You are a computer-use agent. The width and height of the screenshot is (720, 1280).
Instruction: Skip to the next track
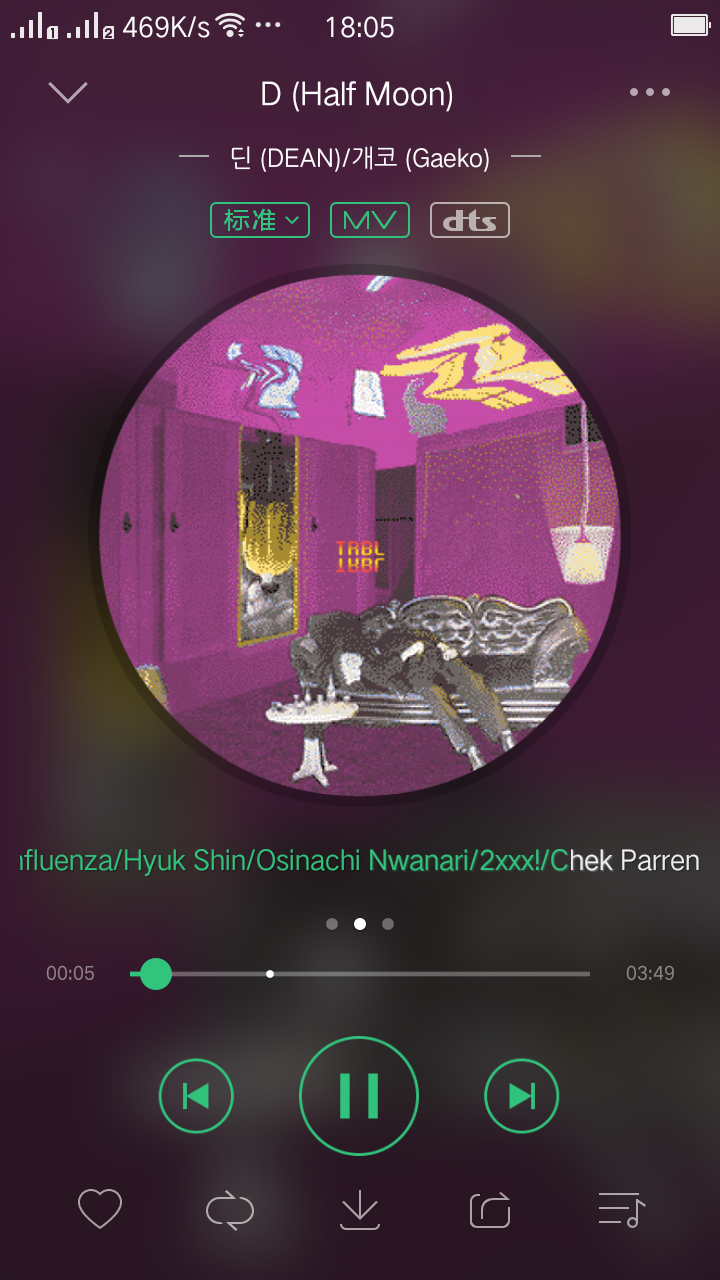pyautogui.click(x=522, y=1096)
